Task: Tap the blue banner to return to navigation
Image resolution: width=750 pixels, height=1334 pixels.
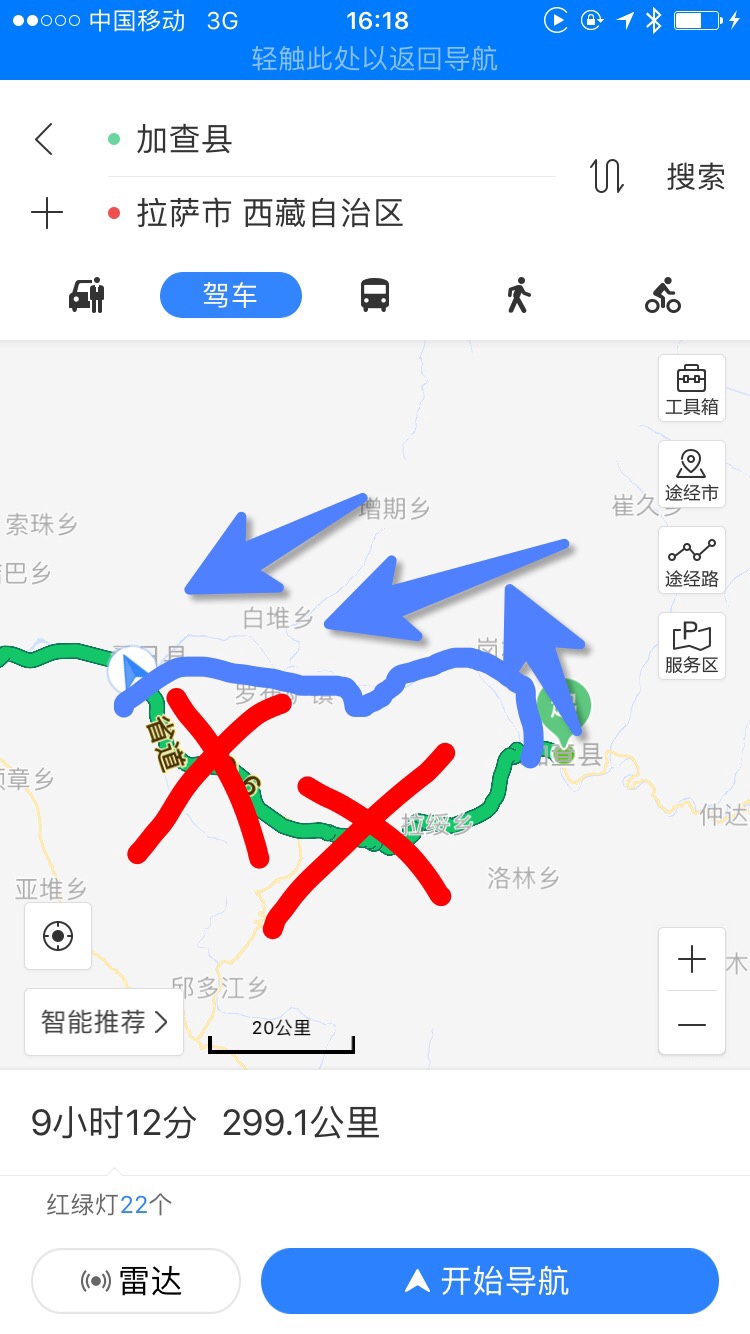Action: point(375,59)
